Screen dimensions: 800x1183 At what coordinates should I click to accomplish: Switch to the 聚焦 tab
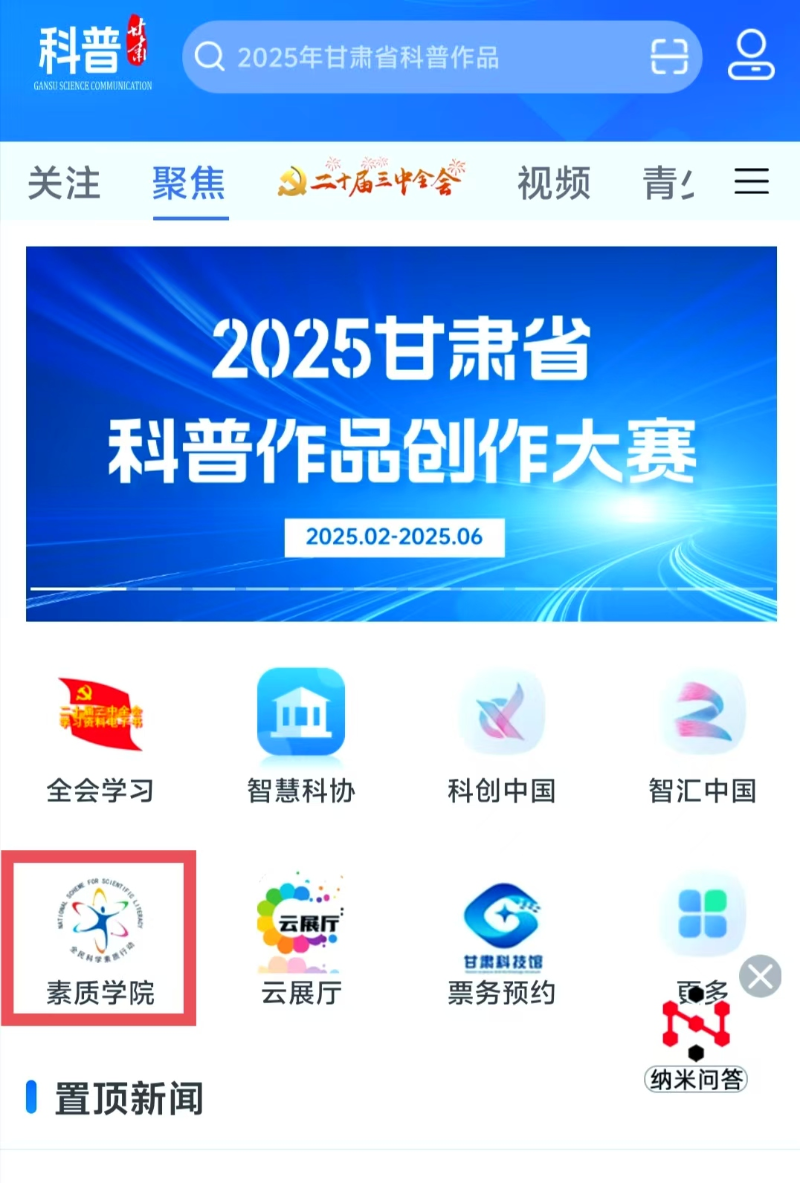[190, 183]
